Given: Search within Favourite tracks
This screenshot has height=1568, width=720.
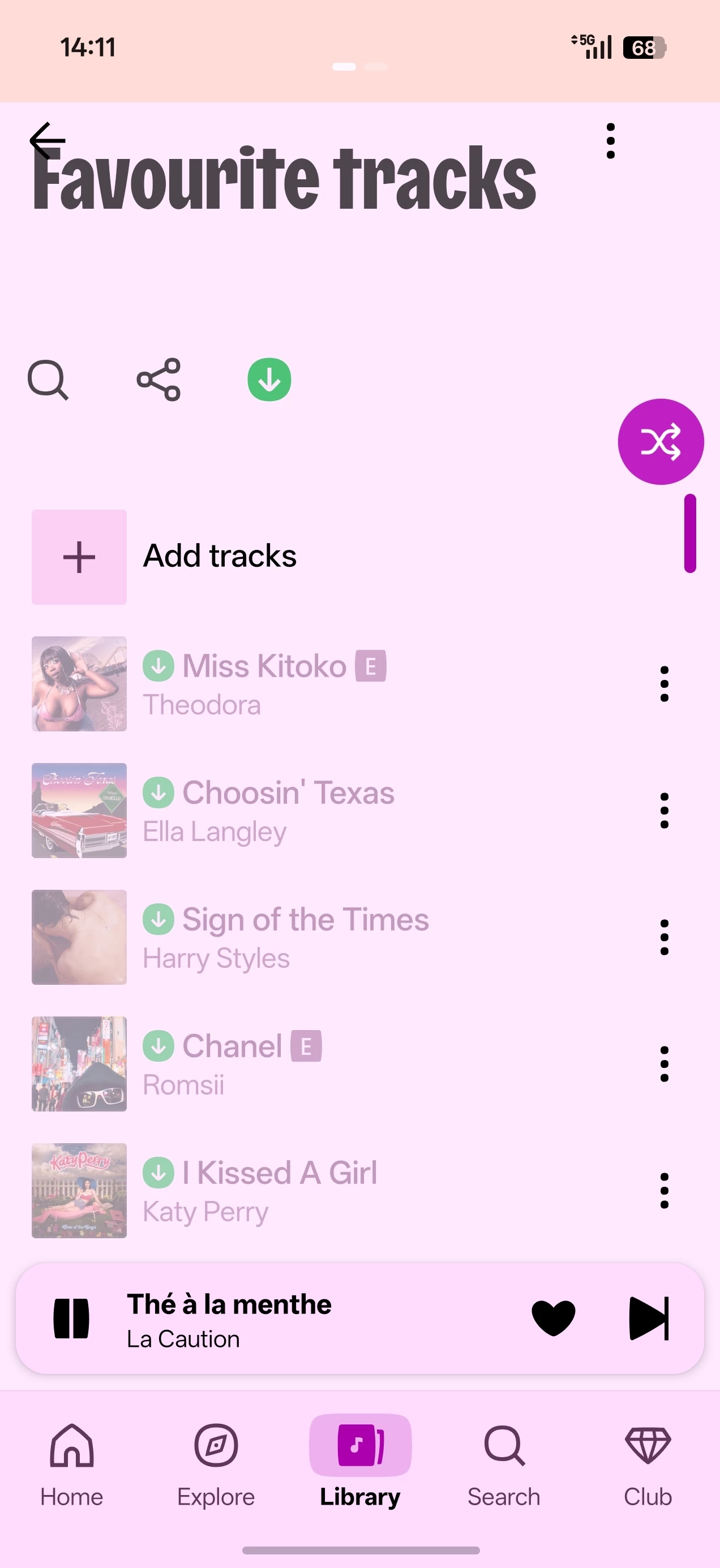Looking at the screenshot, I should tap(48, 380).
